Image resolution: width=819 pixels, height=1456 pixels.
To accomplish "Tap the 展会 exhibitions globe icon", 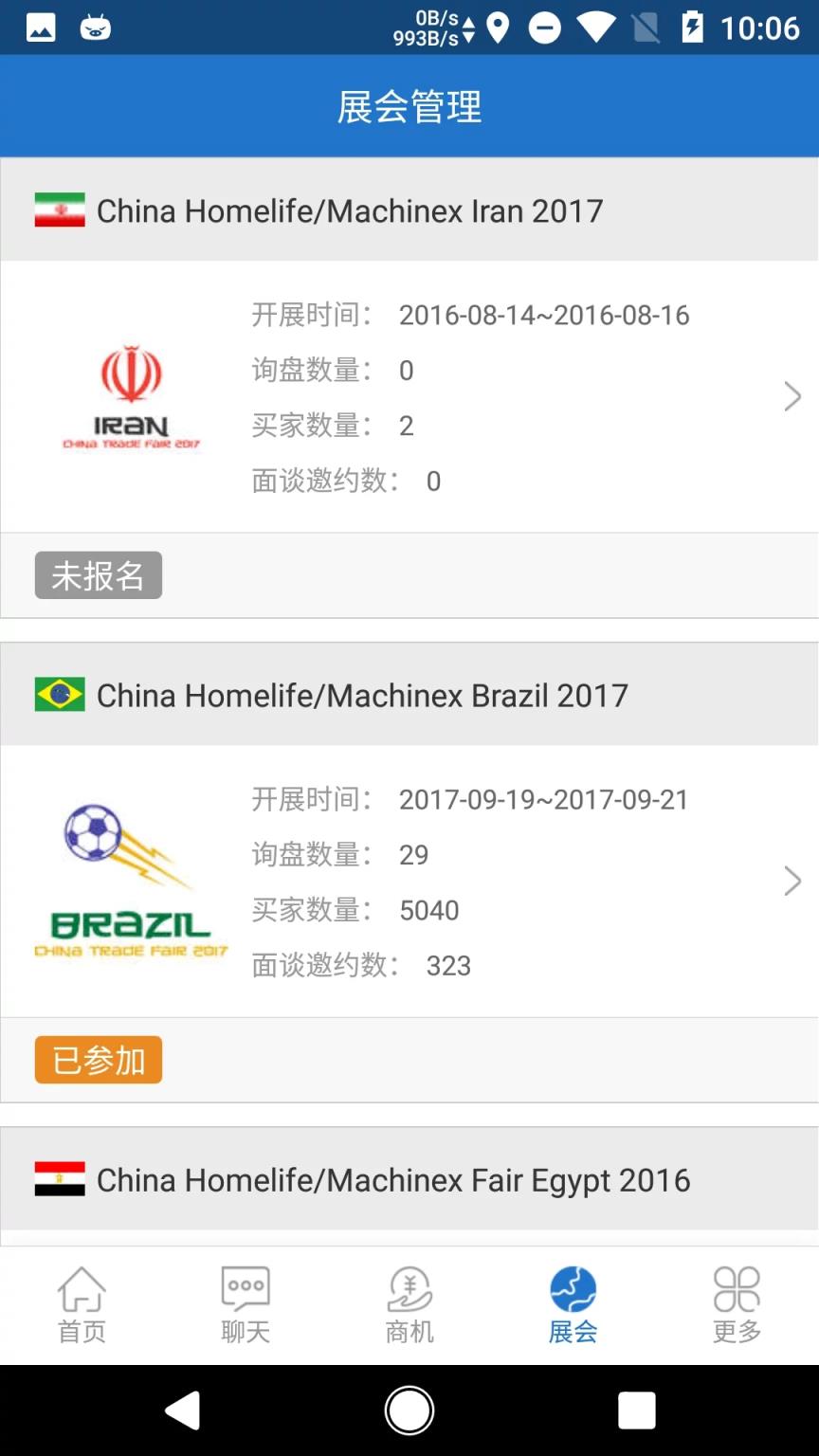I will (573, 1303).
